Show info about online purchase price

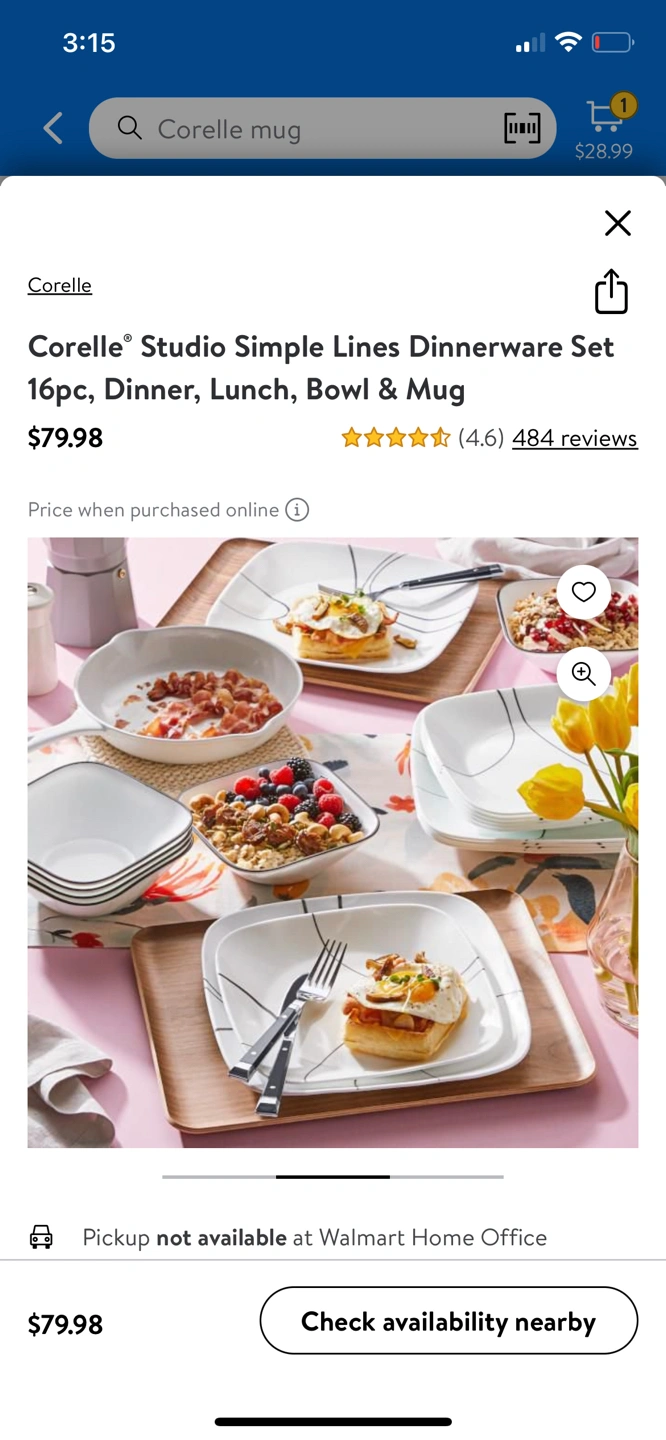297,510
